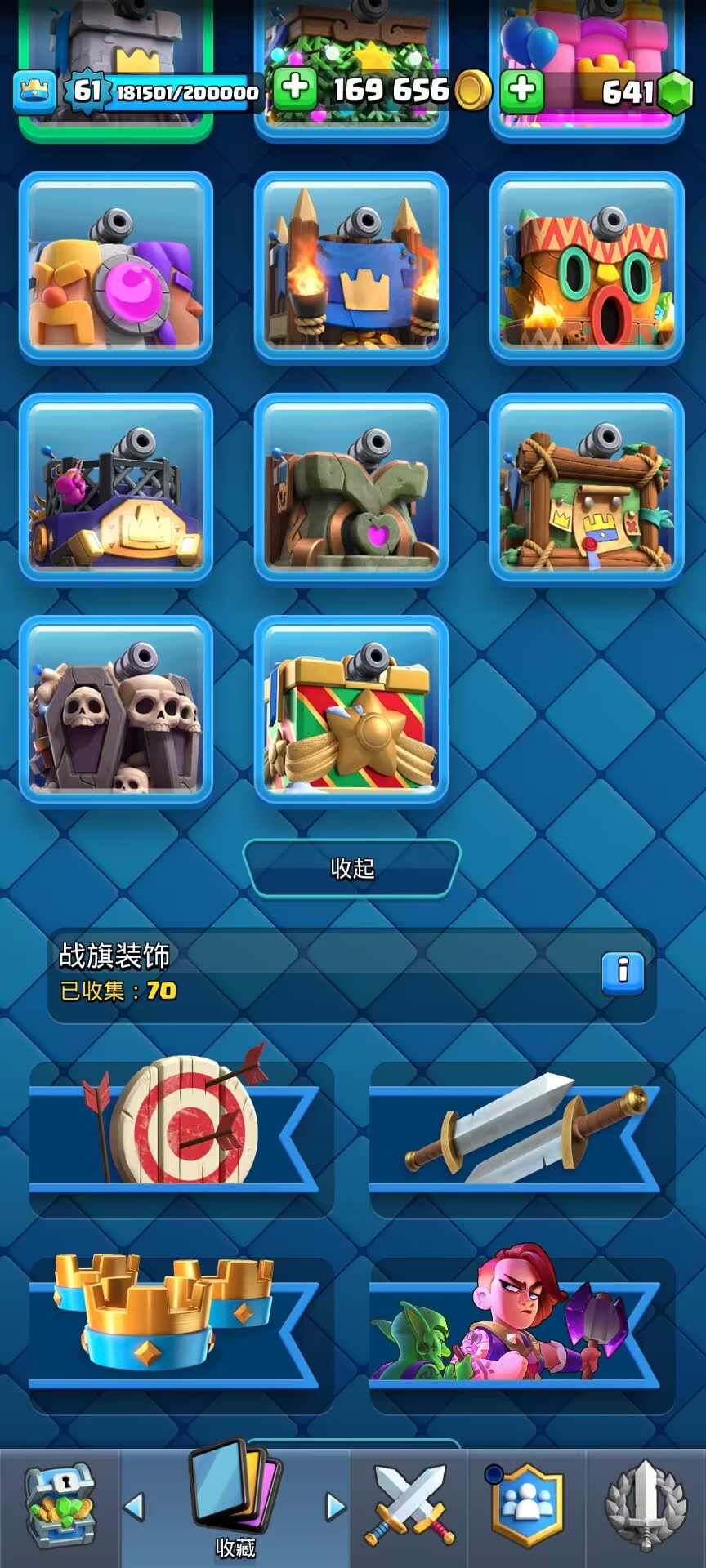706x1568 pixels.
Task: Select the wooden notice board tower skin
Action: (x=587, y=490)
